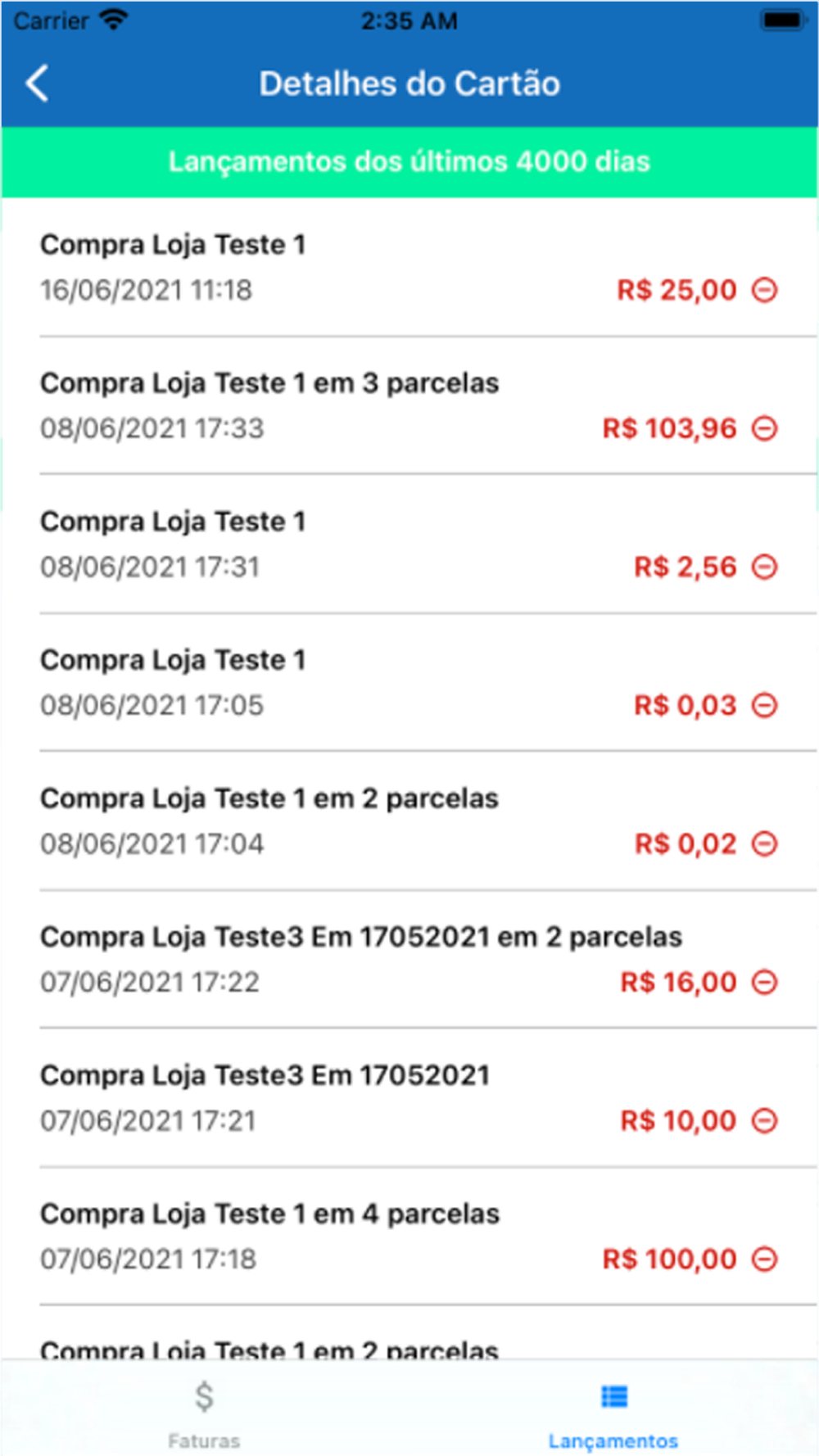View the R$ 10,00 Loja Teste3 transaction

[409, 1097]
